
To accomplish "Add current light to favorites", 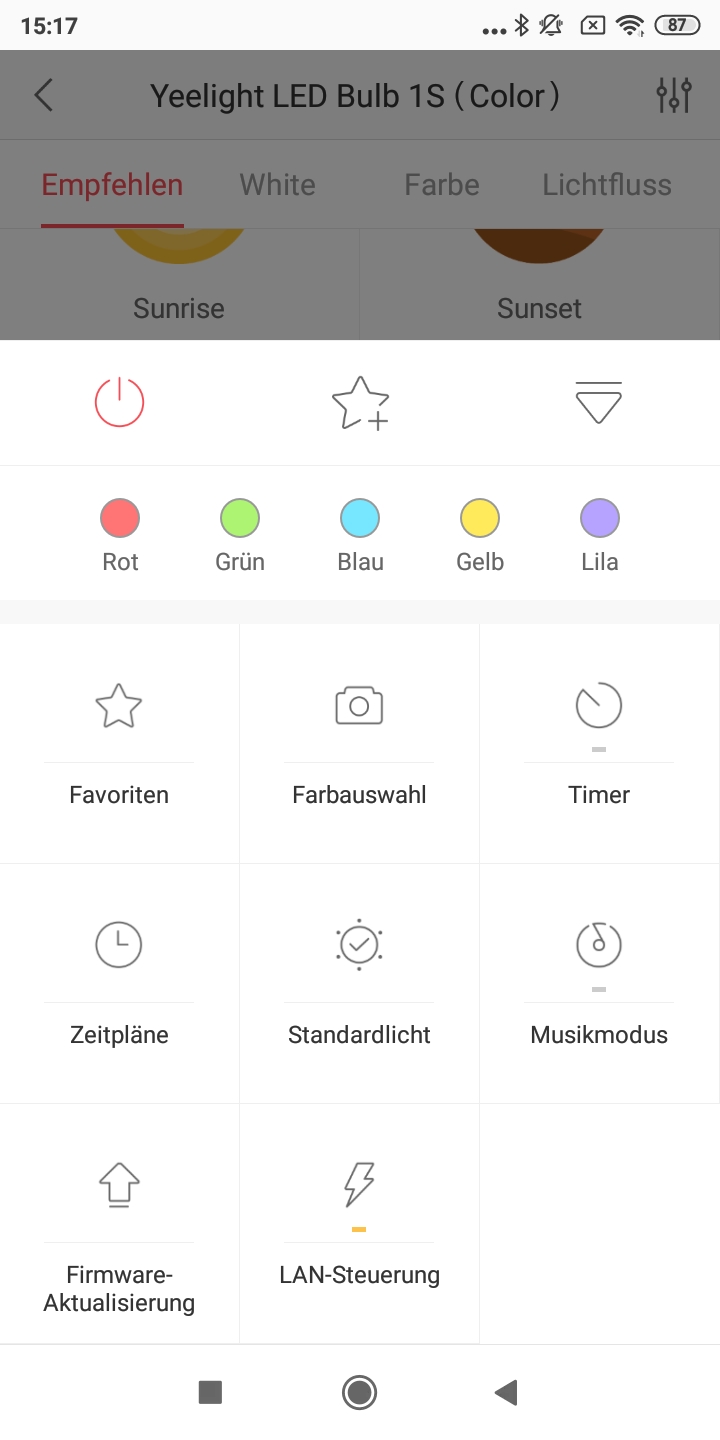I will click(359, 401).
